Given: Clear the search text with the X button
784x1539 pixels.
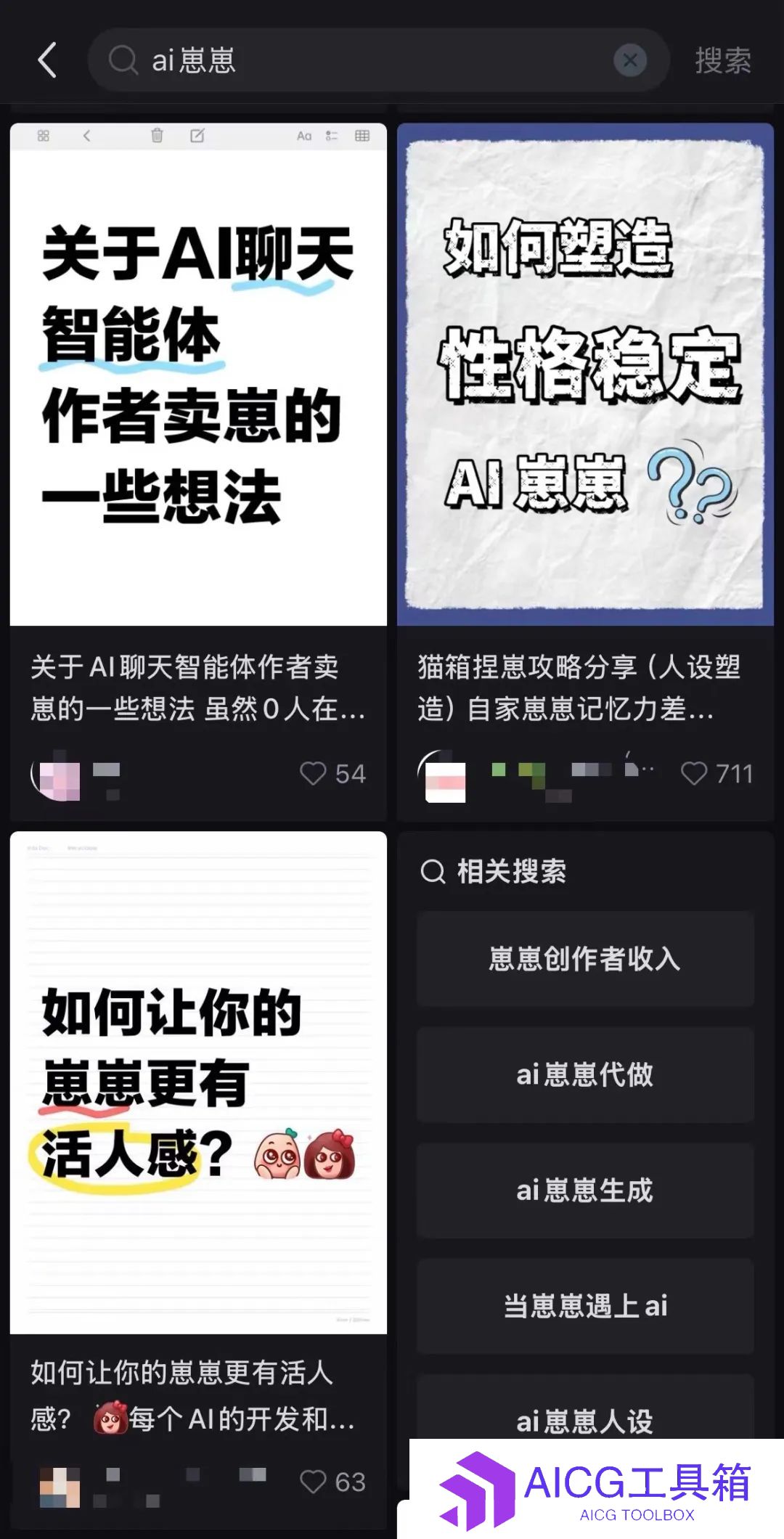Looking at the screenshot, I should pos(630,60).
